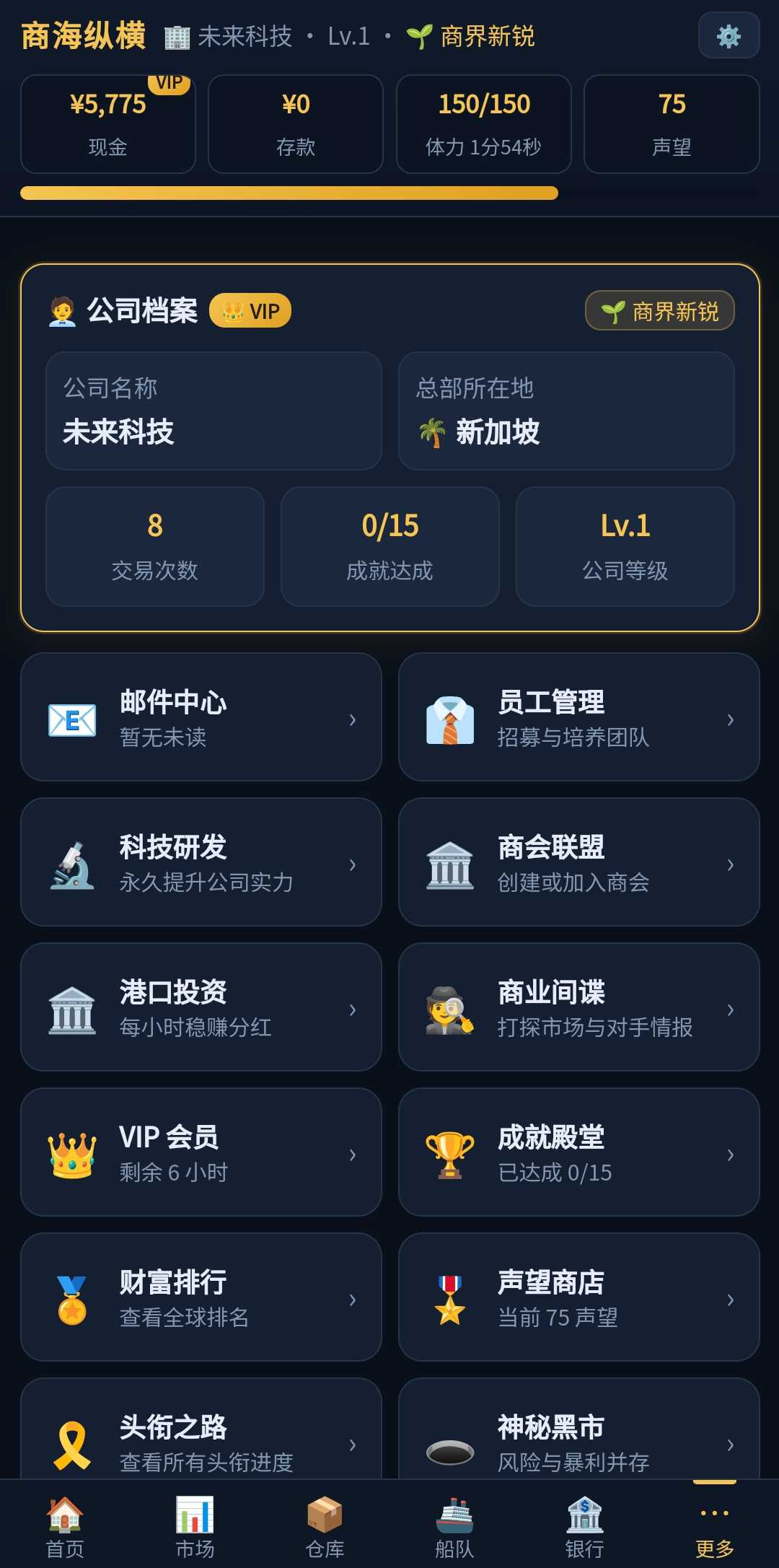
Task: Open 员工管理 staff management
Action: pos(578,717)
